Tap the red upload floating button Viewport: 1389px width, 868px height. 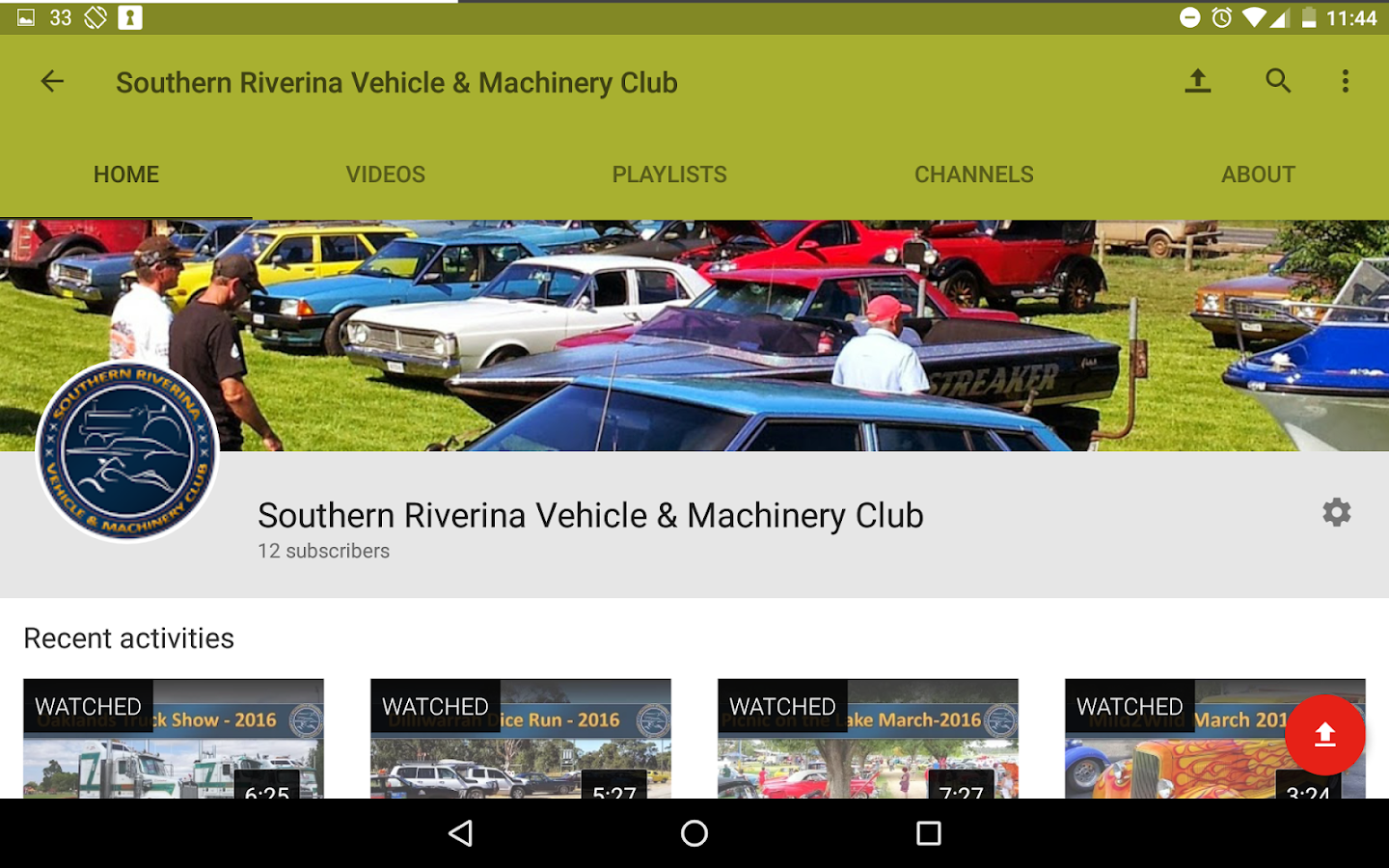(x=1325, y=735)
